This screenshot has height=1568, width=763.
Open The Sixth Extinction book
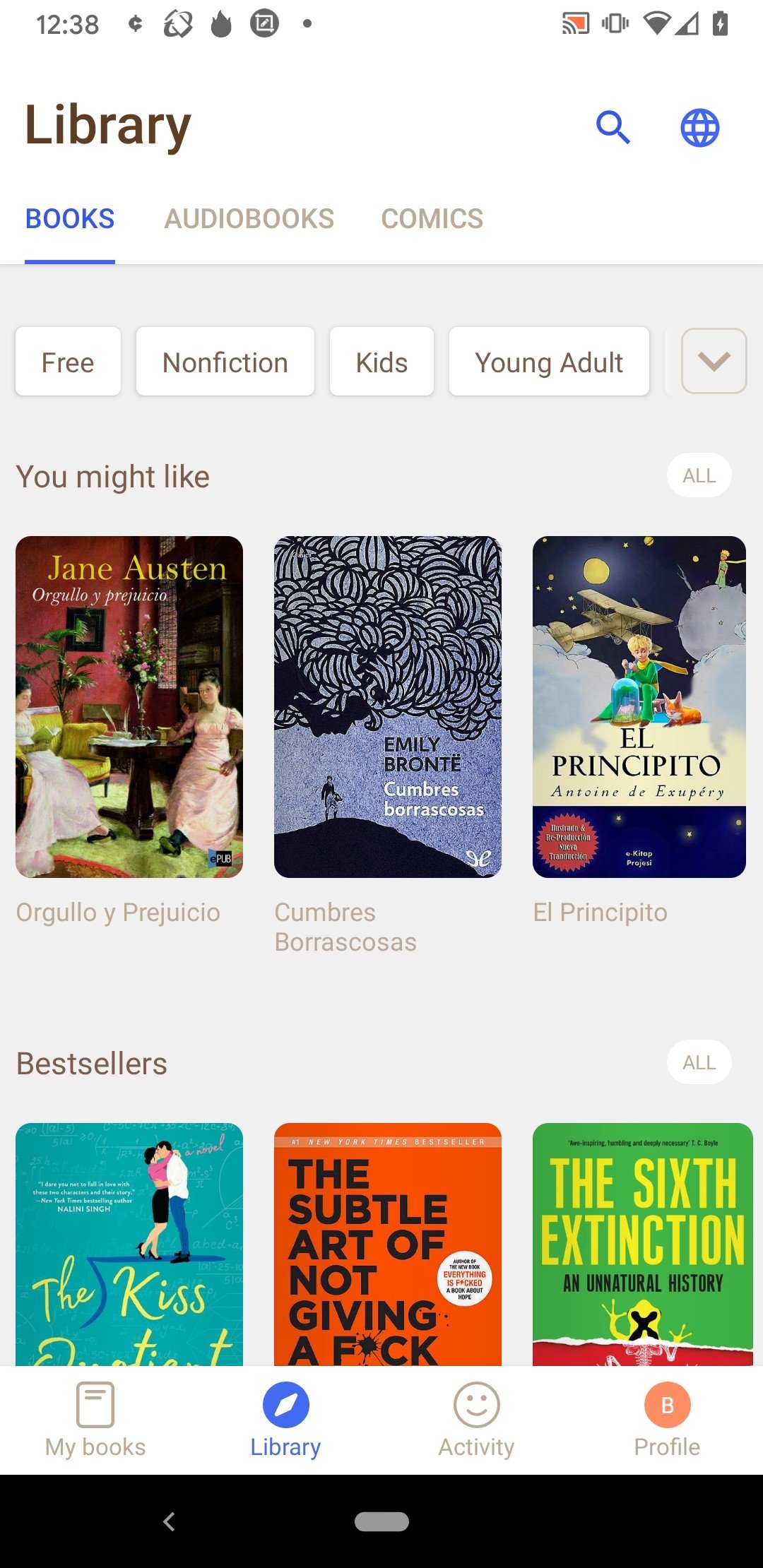tap(642, 1243)
